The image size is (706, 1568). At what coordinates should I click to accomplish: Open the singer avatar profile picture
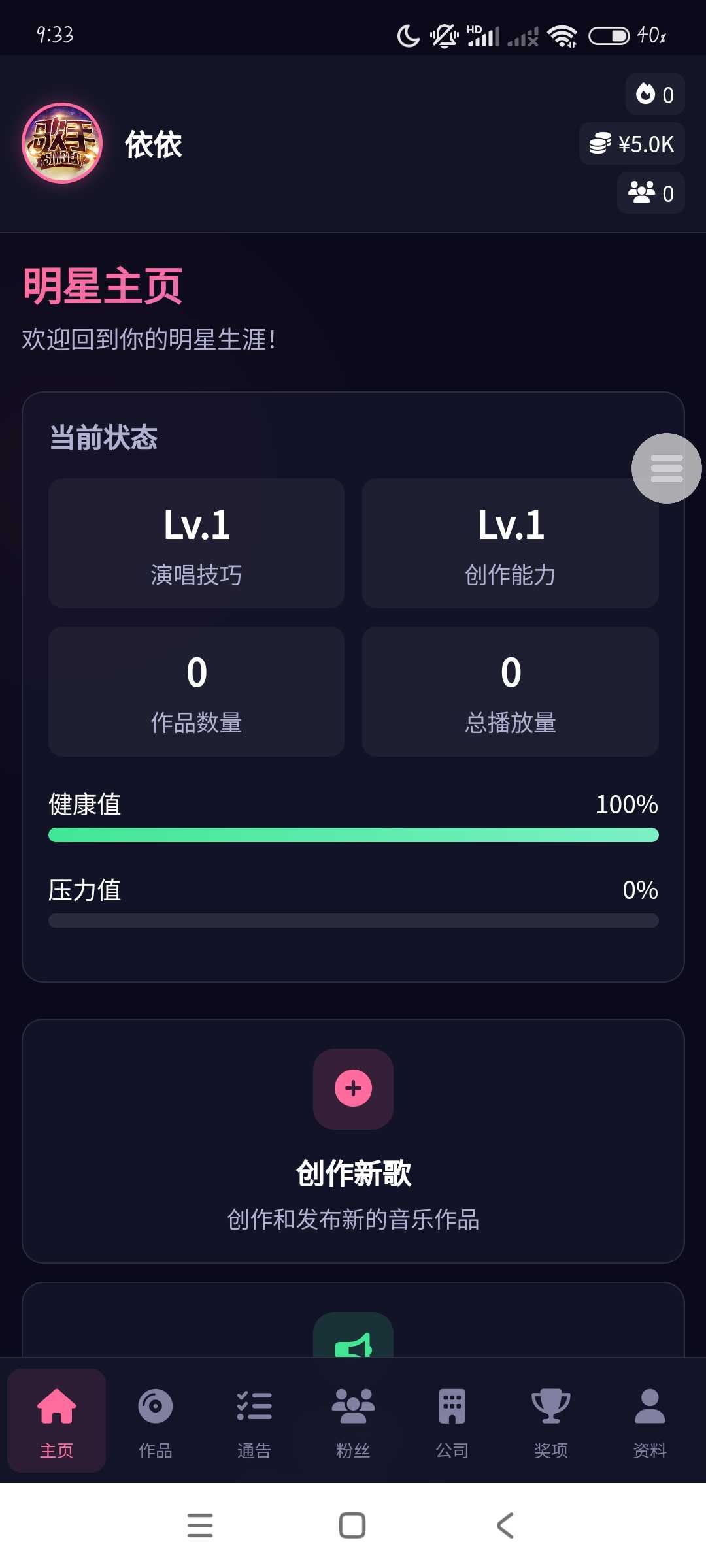(62, 143)
